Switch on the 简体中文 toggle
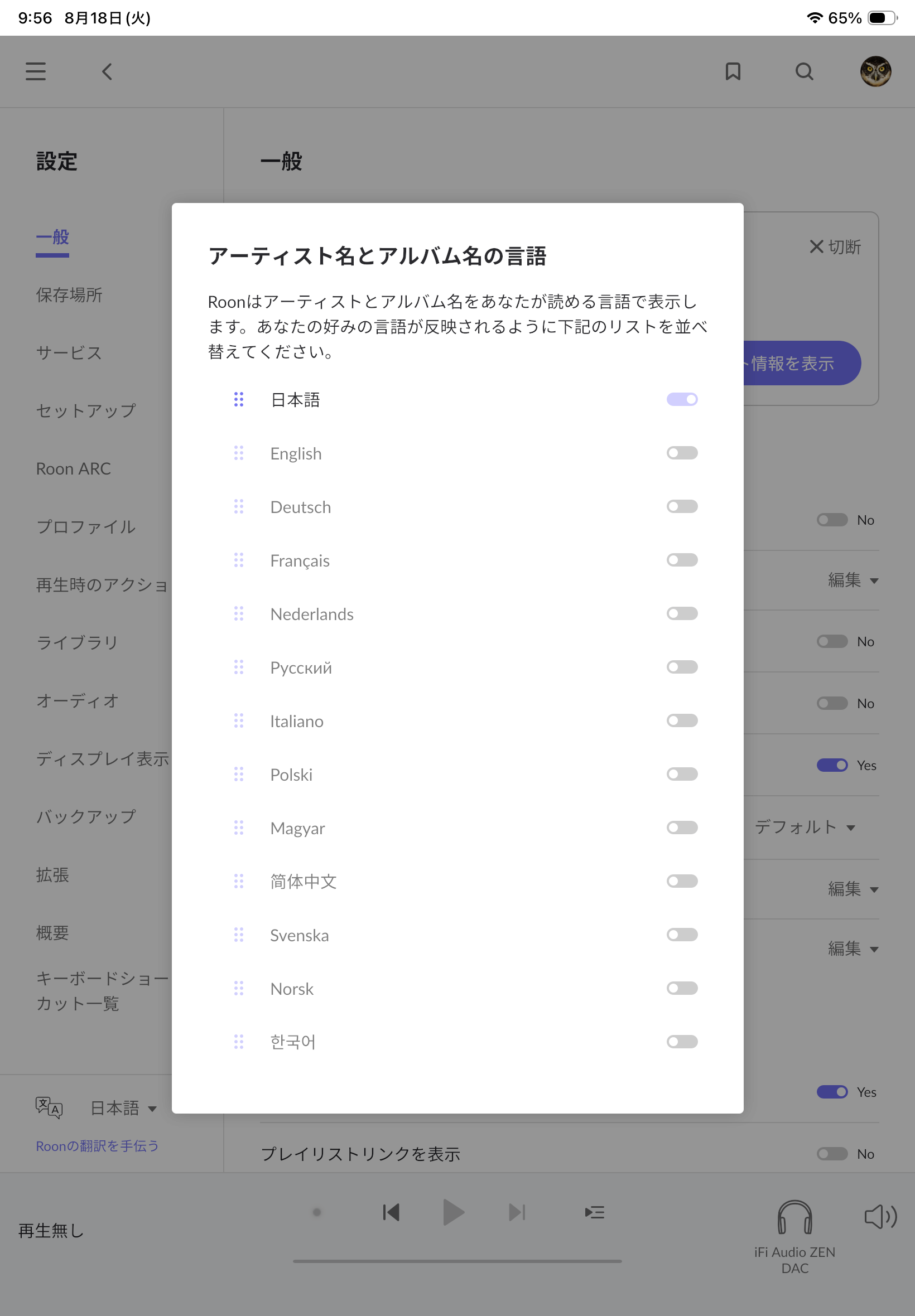Image resolution: width=915 pixels, height=1316 pixels. point(682,881)
